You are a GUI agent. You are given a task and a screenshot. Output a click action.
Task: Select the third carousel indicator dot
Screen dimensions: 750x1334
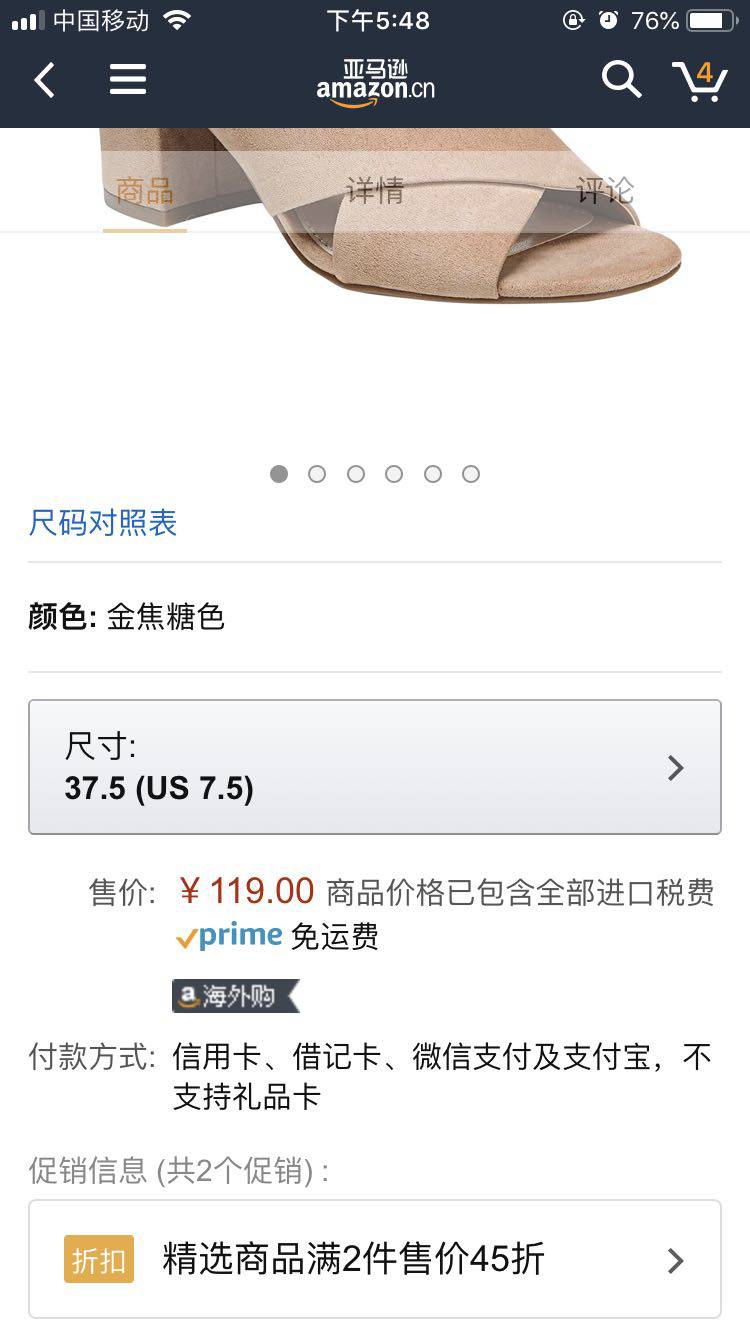pyautogui.click(x=356, y=474)
